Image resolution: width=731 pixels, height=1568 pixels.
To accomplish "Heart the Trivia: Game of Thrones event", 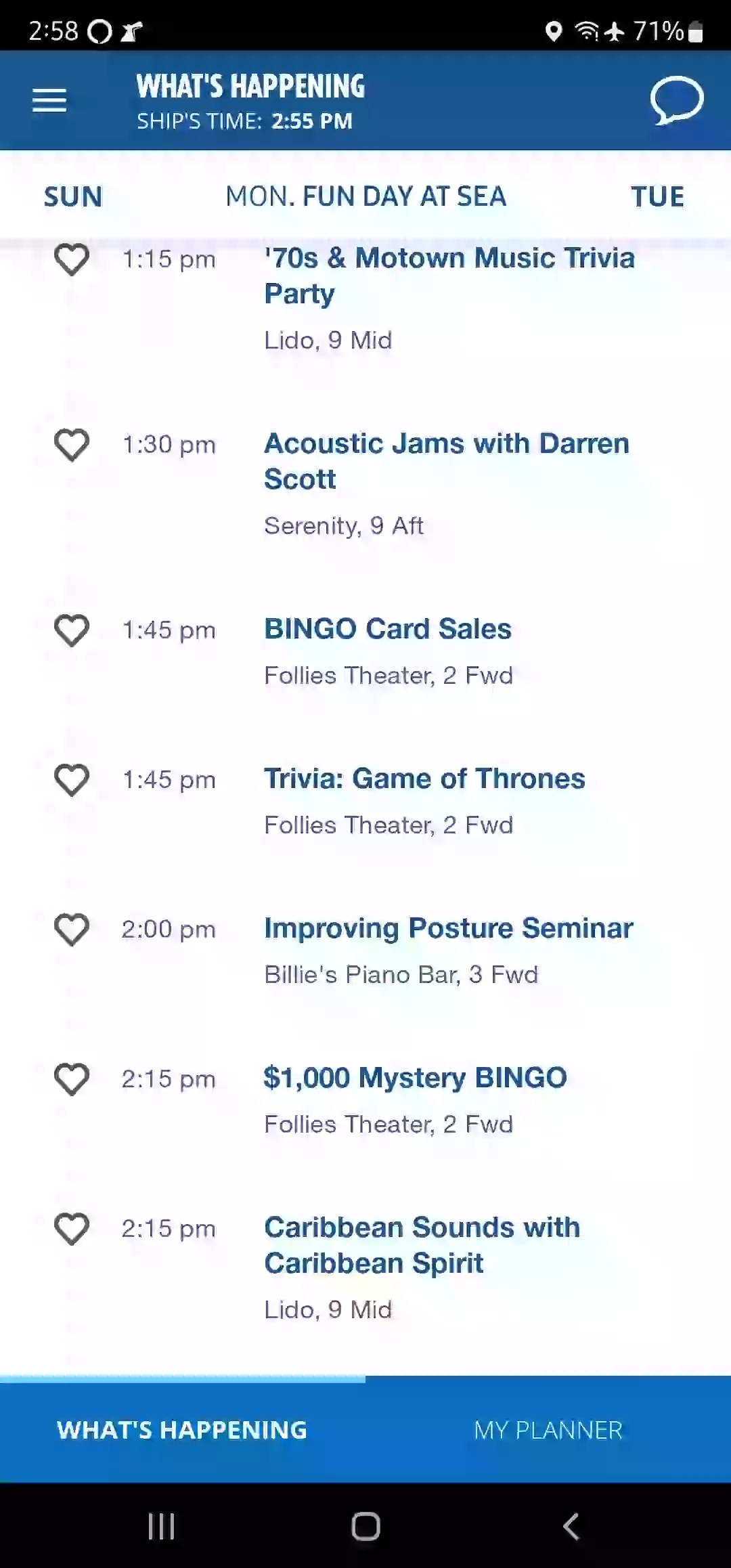I will (x=72, y=780).
